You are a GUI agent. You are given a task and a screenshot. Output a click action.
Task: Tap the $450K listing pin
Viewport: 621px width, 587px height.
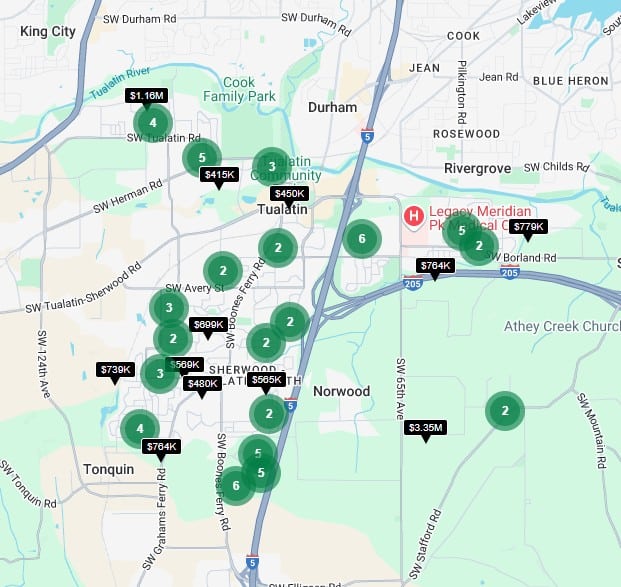[x=289, y=193]
